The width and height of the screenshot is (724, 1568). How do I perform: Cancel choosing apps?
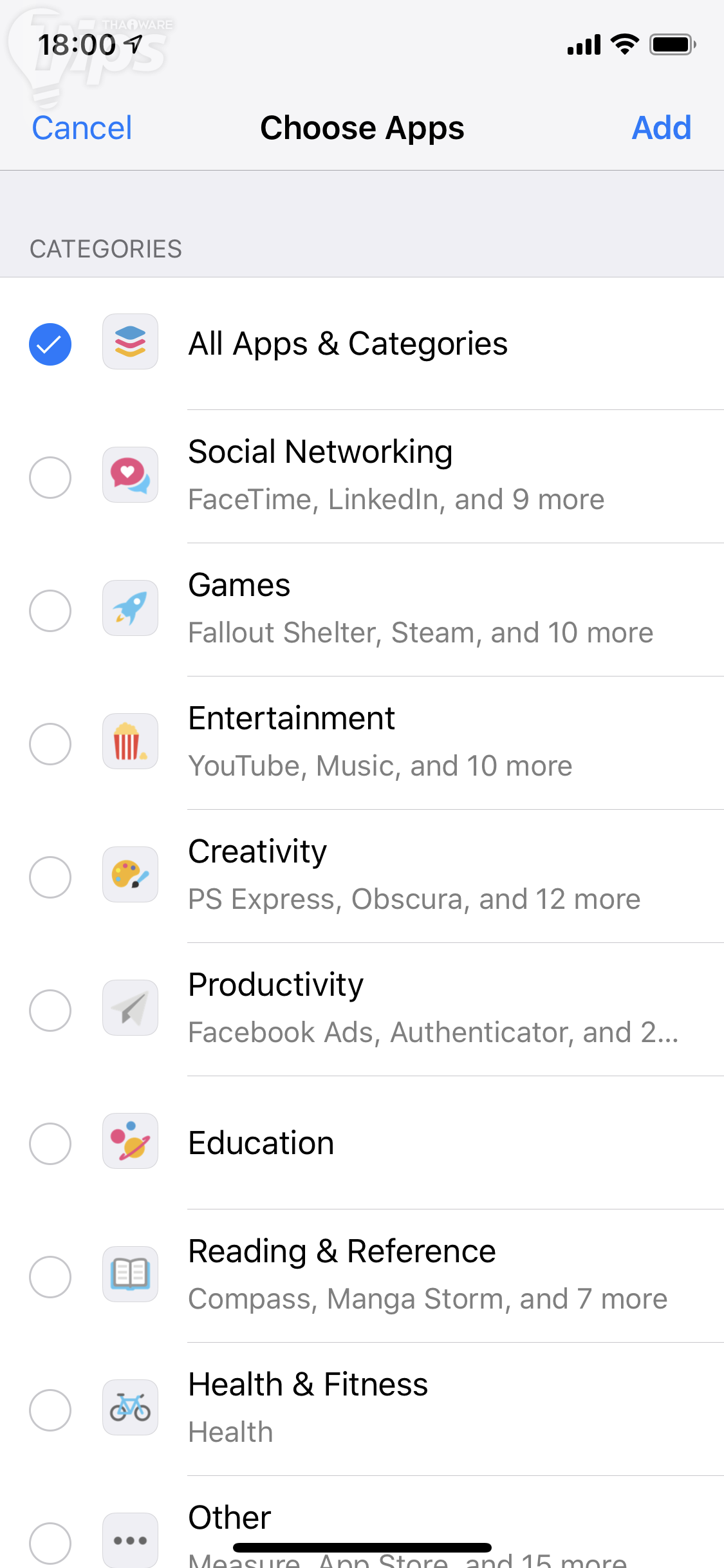click(x=82, y=128)
